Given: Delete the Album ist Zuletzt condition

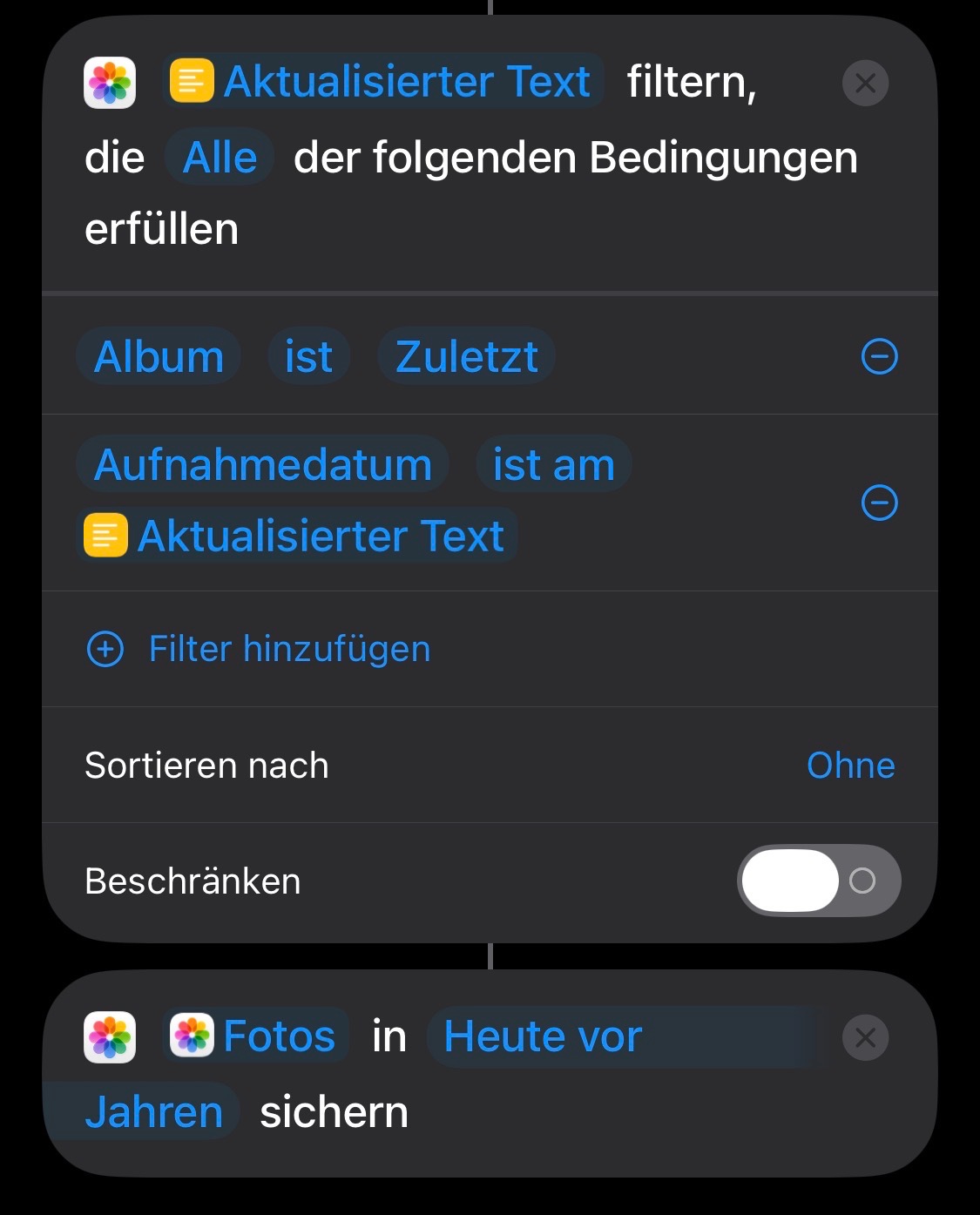Looking at the screenshot, I should (879, 357).
